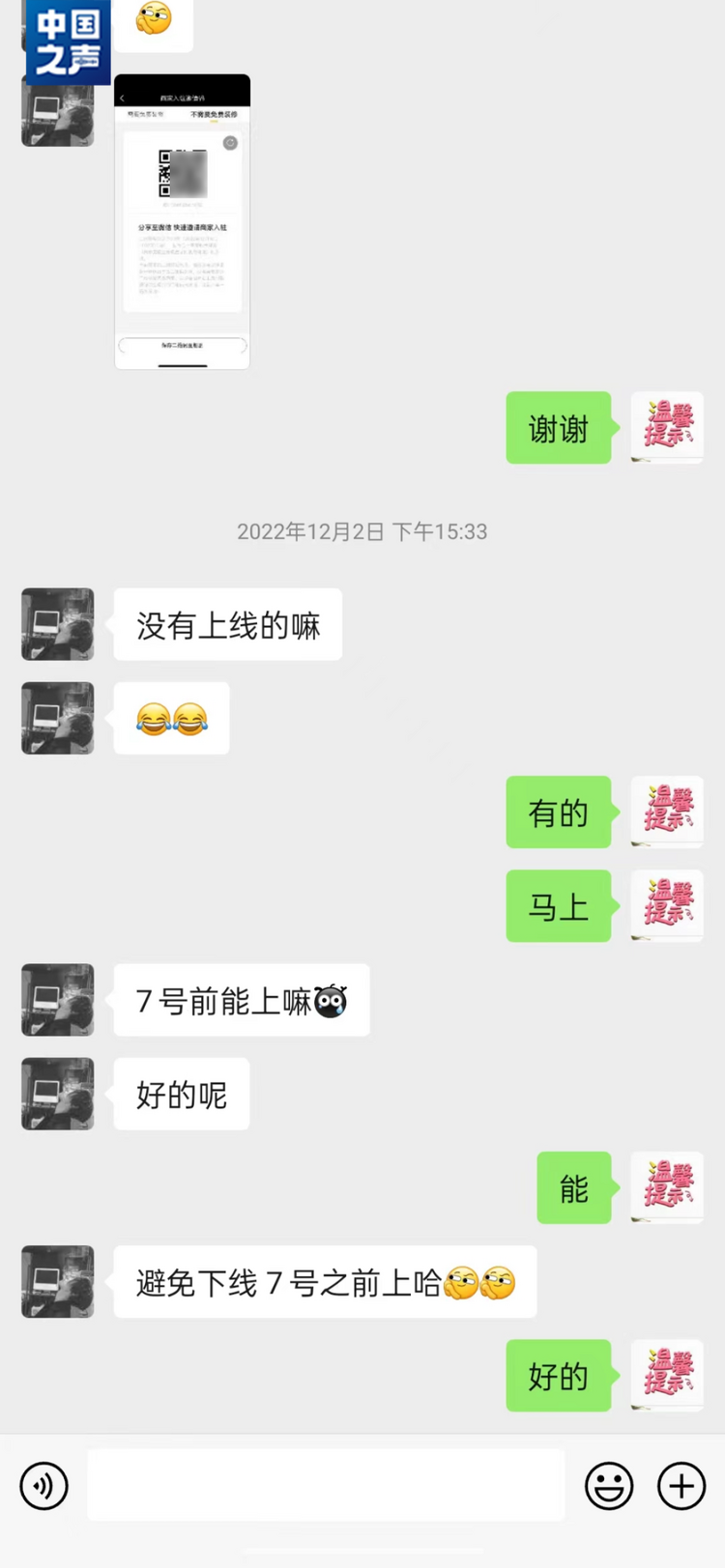Tap the 保存二维码到相册 button

point(182,345)
